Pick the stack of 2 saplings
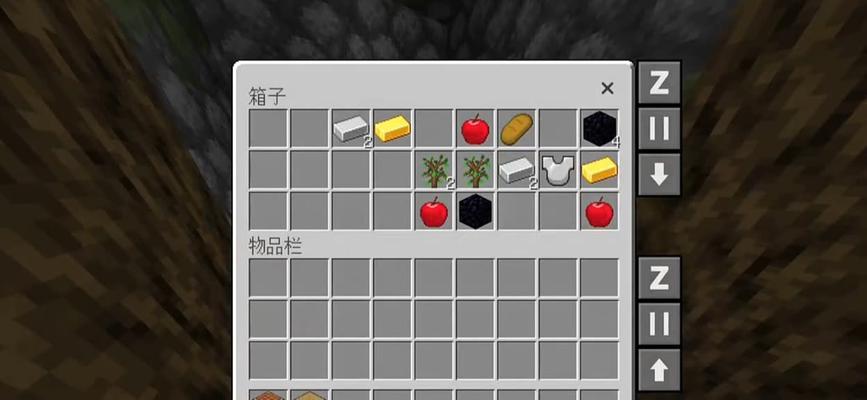Viewport: 867px width, 400px height. click(x=433, y=169)
